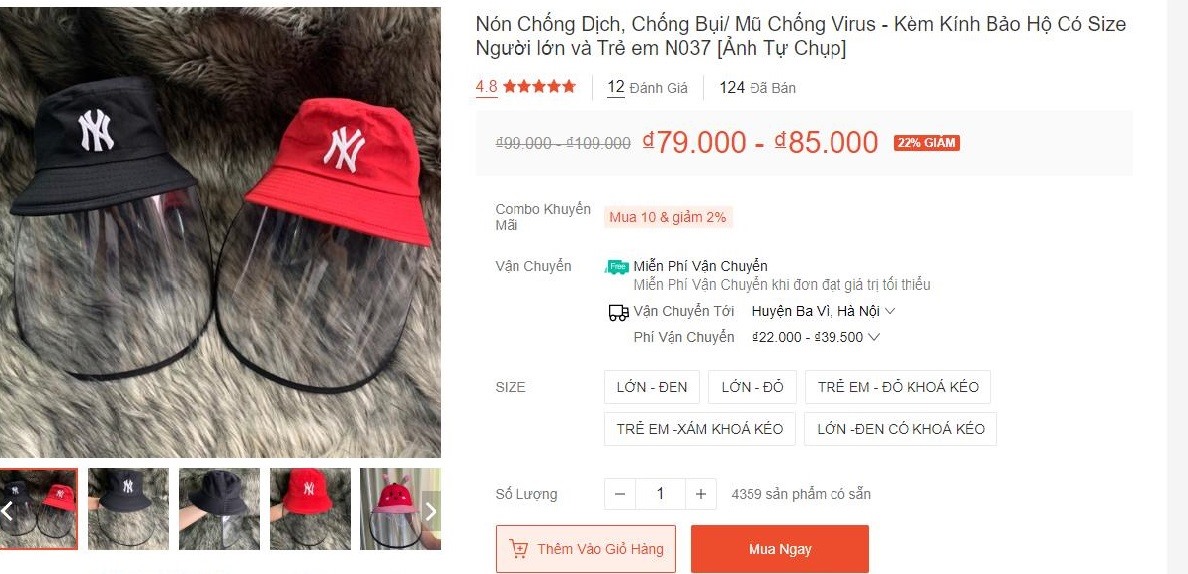1188x574 pixels.
Task: Expand the Huyện Ba Vì, Hà Nội destination dropdown
Action: (x=823, y=311)
